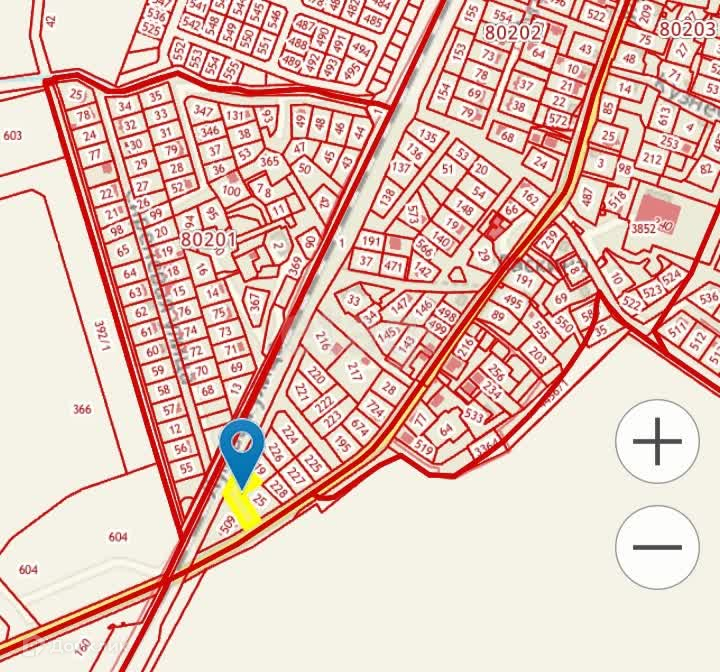Zoom out of the cadastral map

(x=657, y=547)
